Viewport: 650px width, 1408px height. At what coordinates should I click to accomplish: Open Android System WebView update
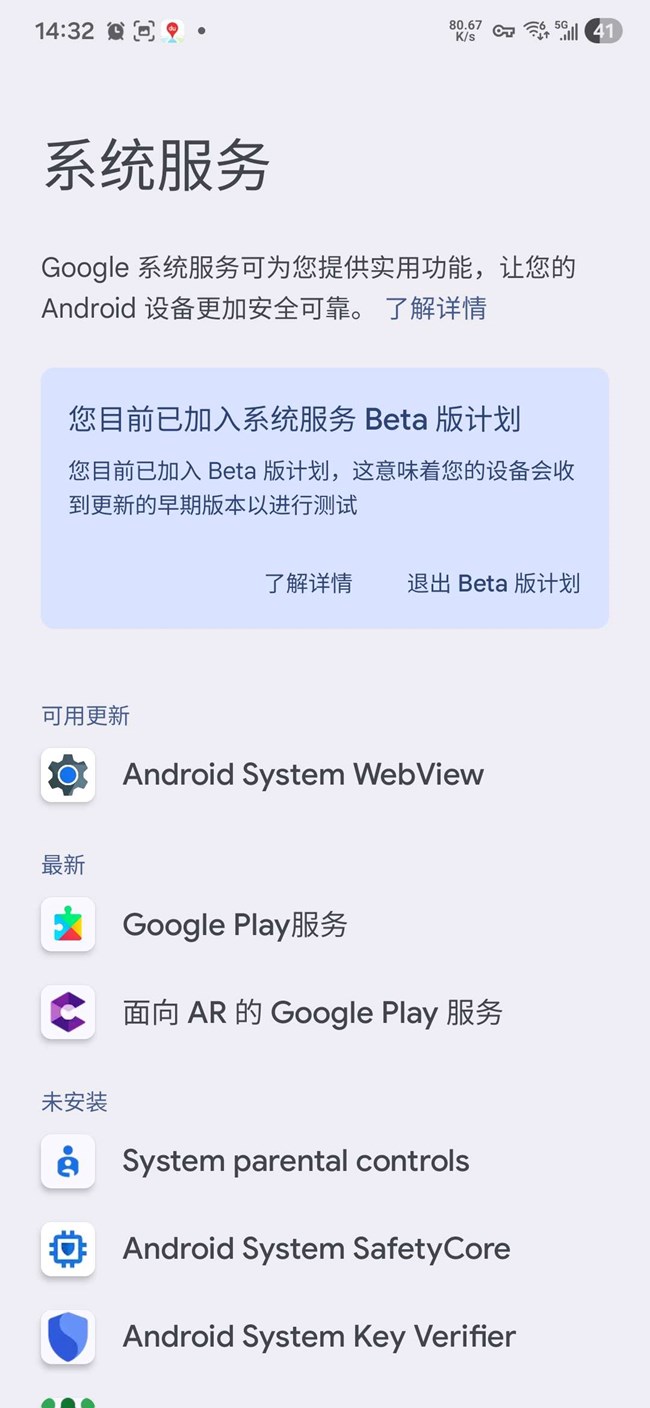pos(302,774)
